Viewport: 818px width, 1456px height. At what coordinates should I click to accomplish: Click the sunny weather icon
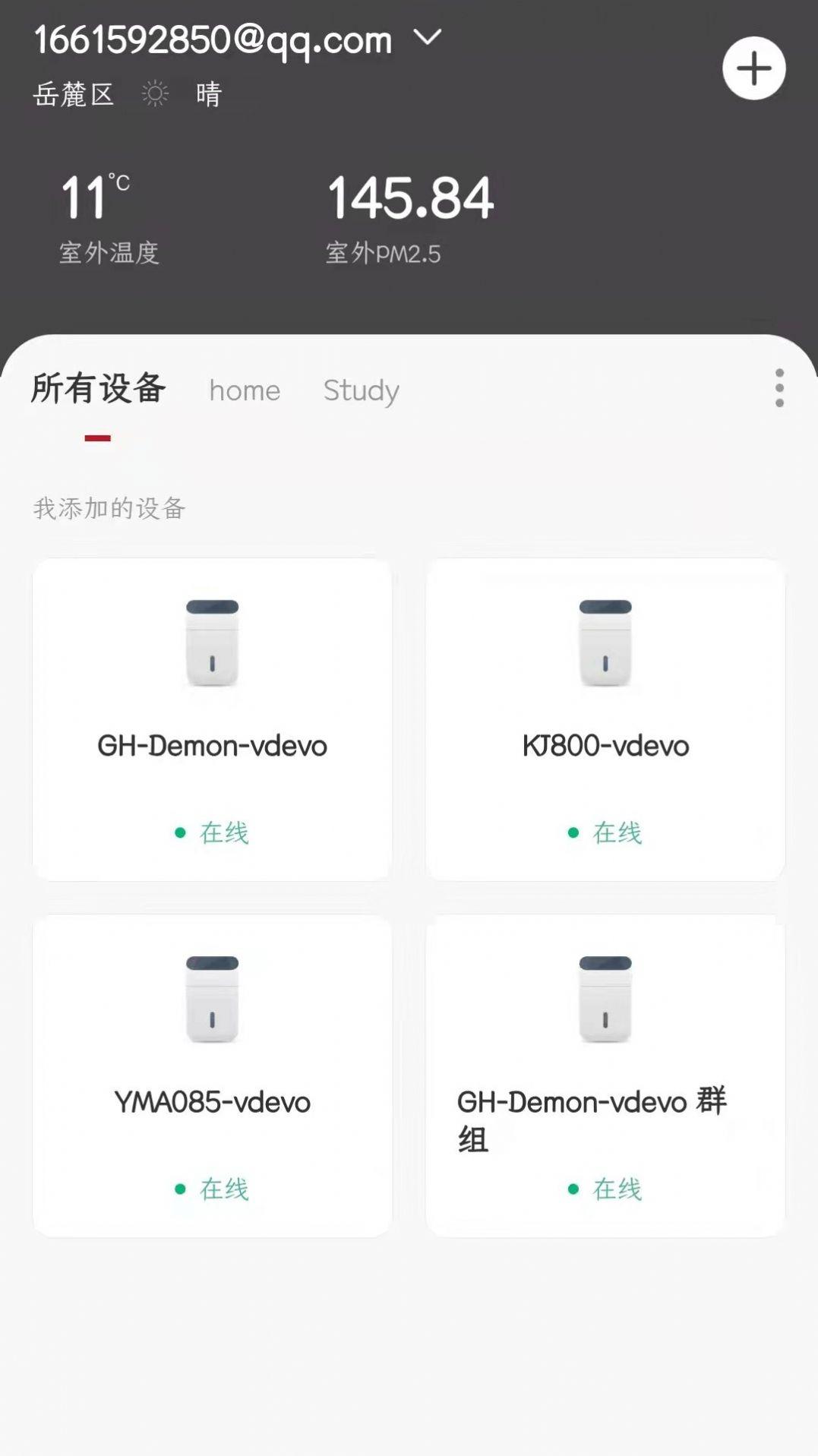click(x=156, y=94)
